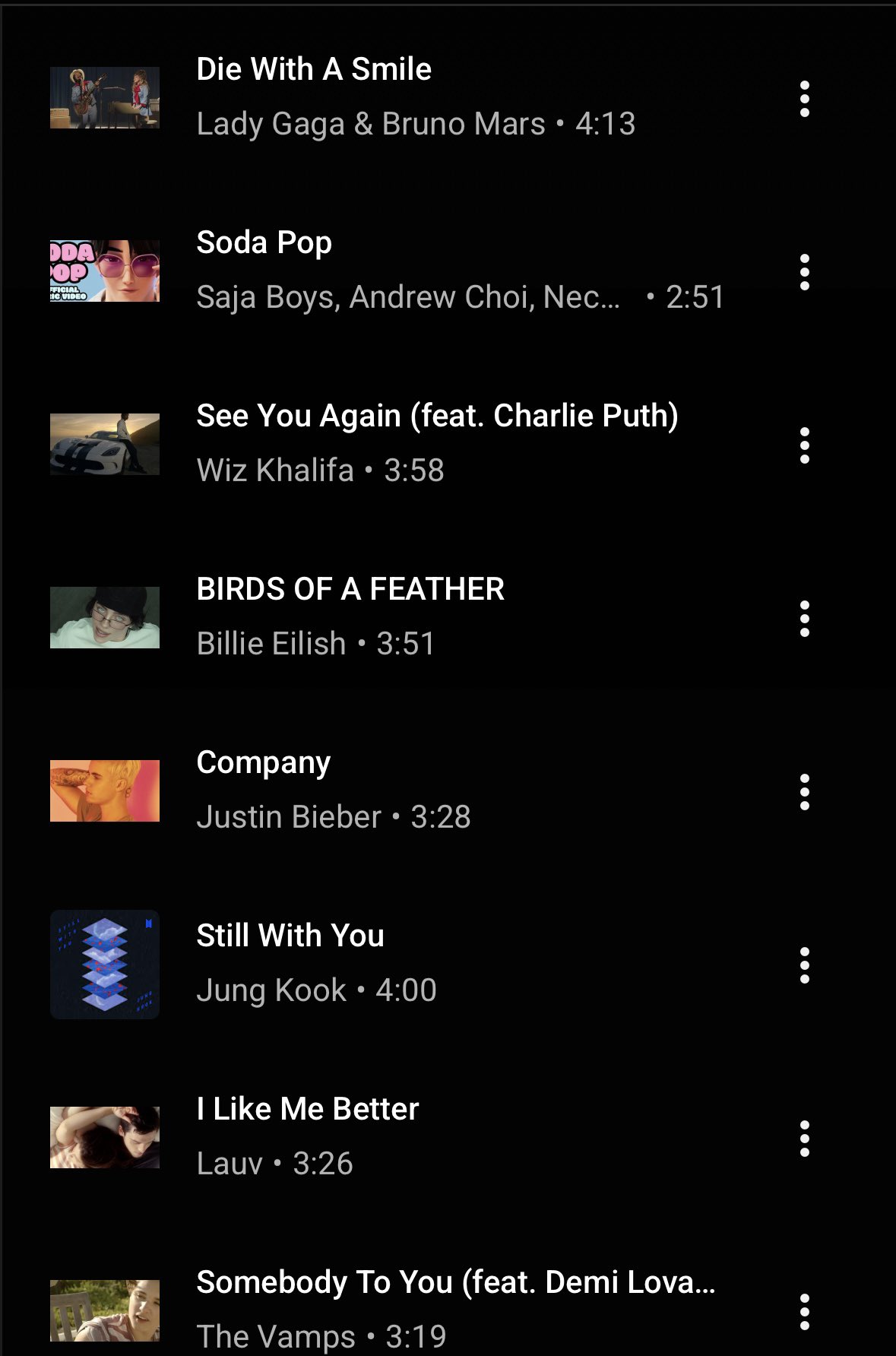Play Die With A Smile by Lady Gaga
Viewport: 896px width, 1356px height.
coord(313,70)
